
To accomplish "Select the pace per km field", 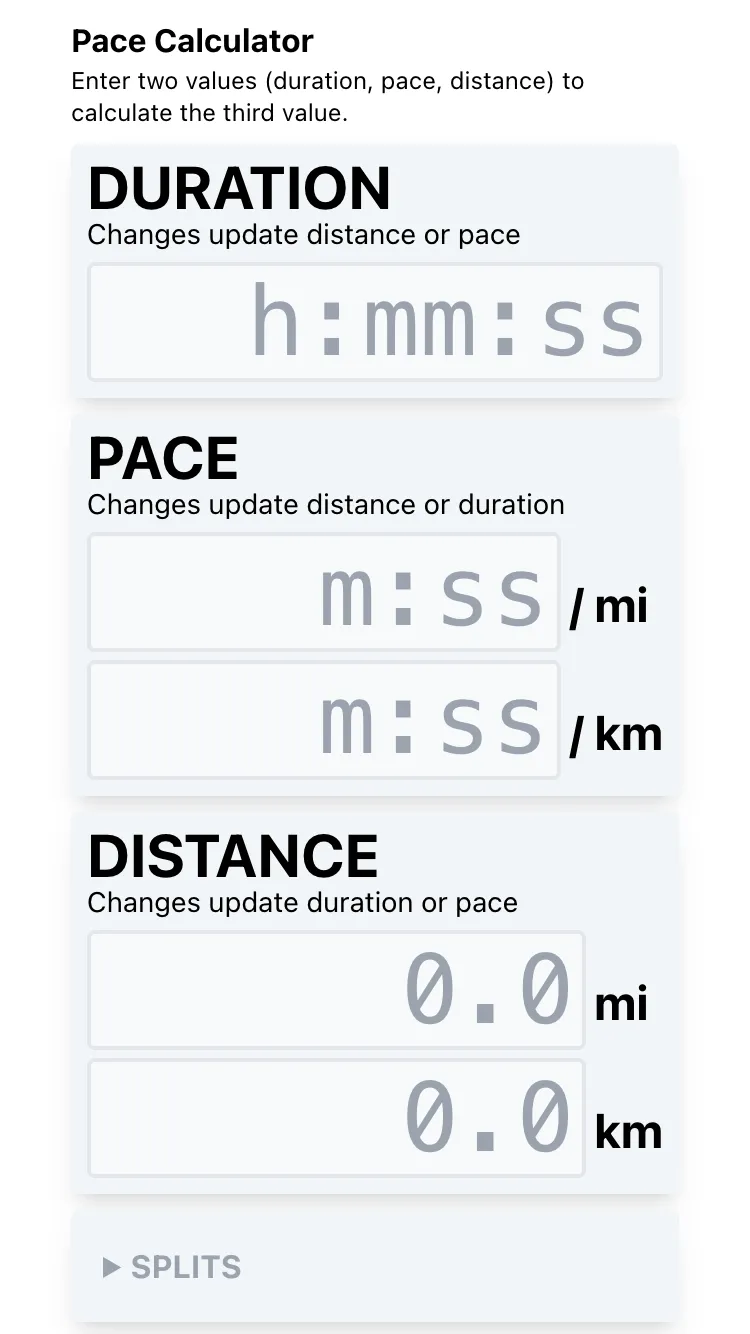I will point(323,720).
